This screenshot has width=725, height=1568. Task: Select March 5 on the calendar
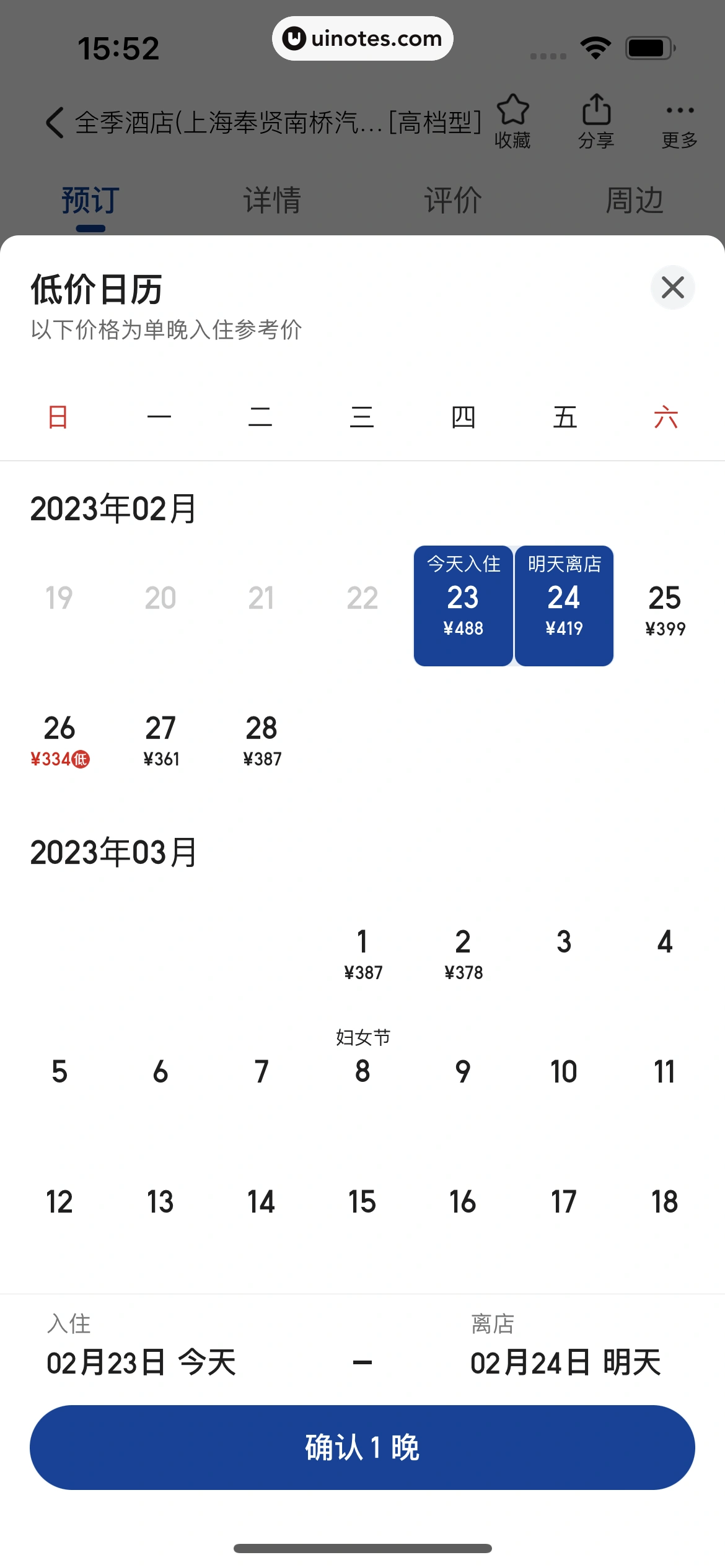pos(59,1071)
